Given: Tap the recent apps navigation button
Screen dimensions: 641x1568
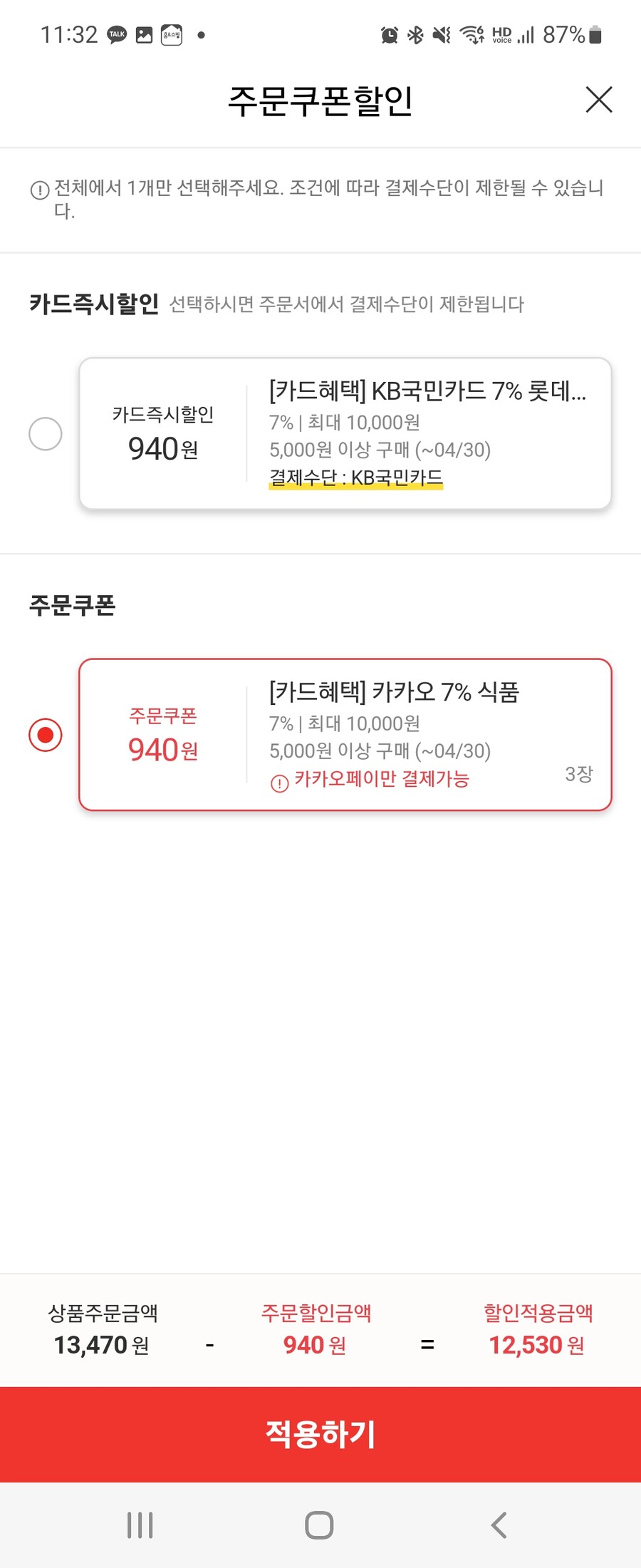Looking at the screenshot, I should pyautogui.click(x=140, y=1525).
